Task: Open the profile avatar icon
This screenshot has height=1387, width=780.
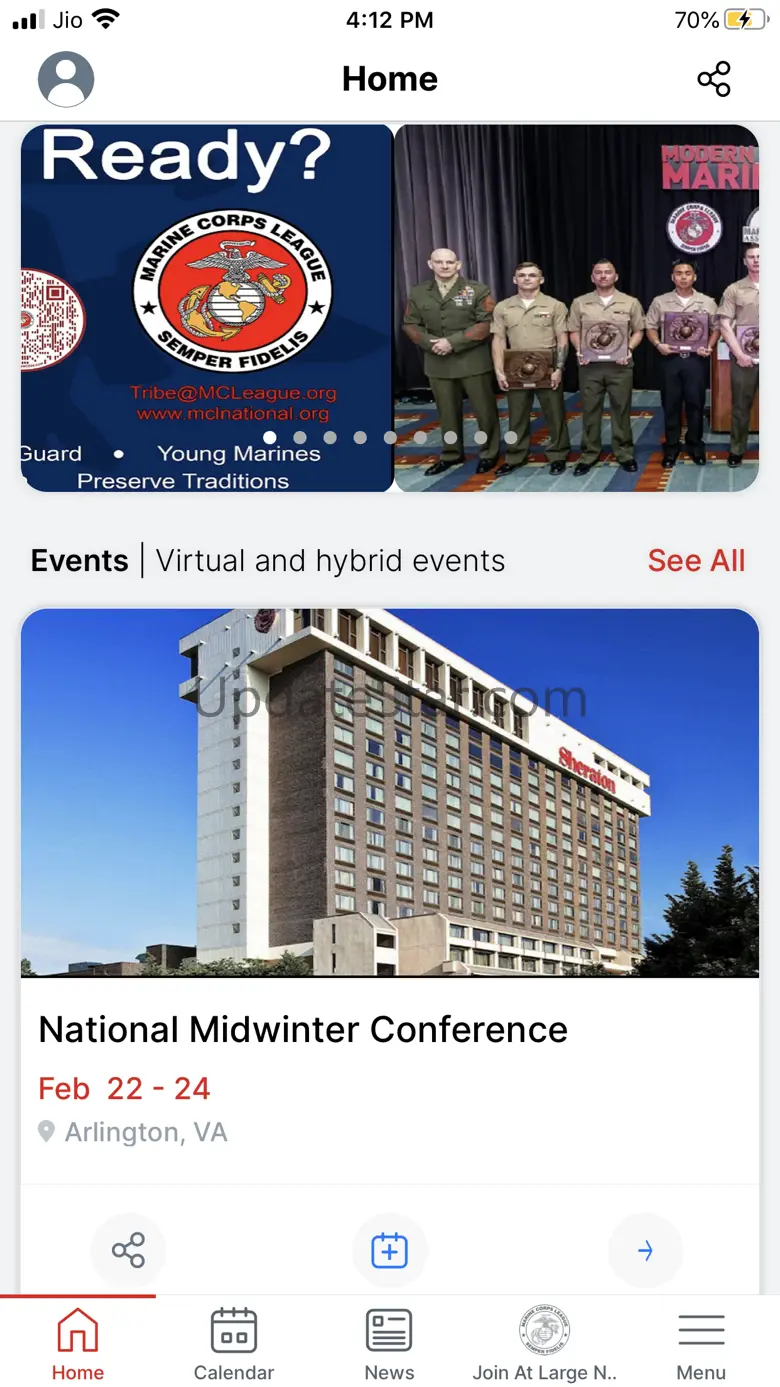Action: 66,80
